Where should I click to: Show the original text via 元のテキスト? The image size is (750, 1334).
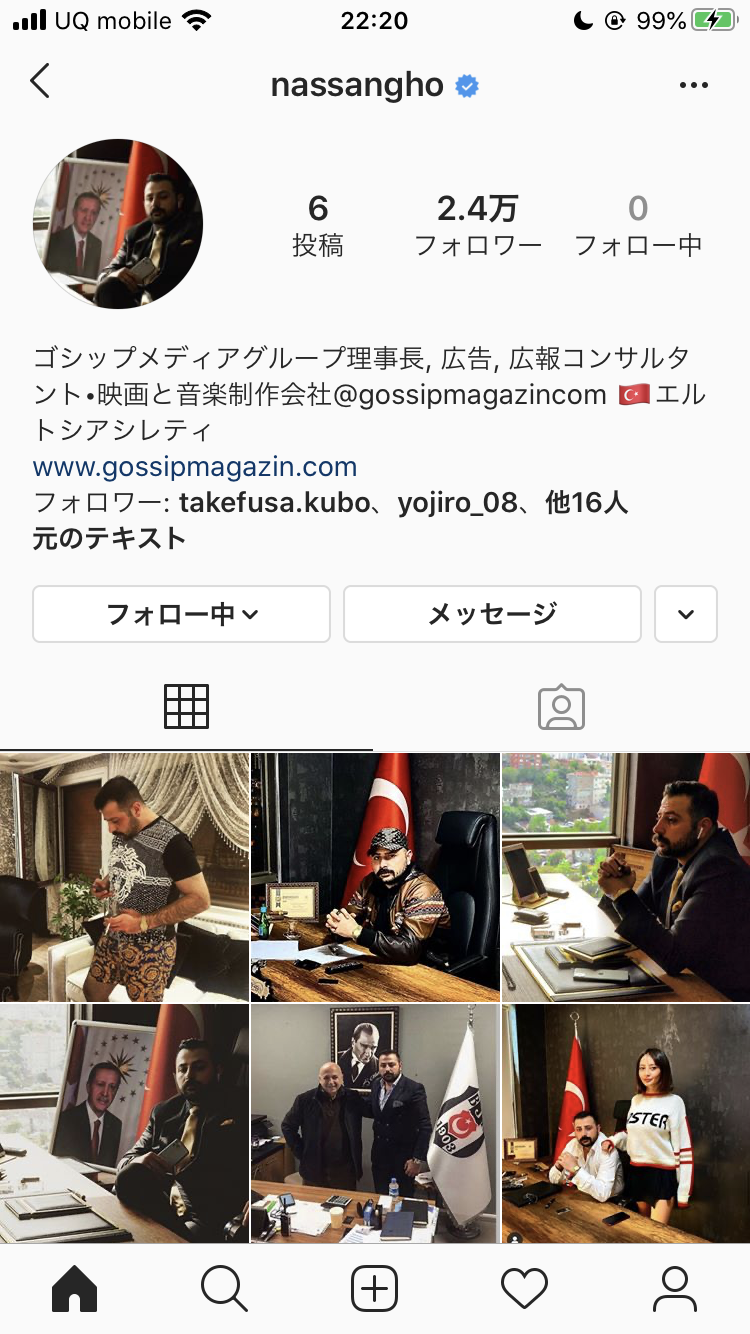[x=109, y=538]
